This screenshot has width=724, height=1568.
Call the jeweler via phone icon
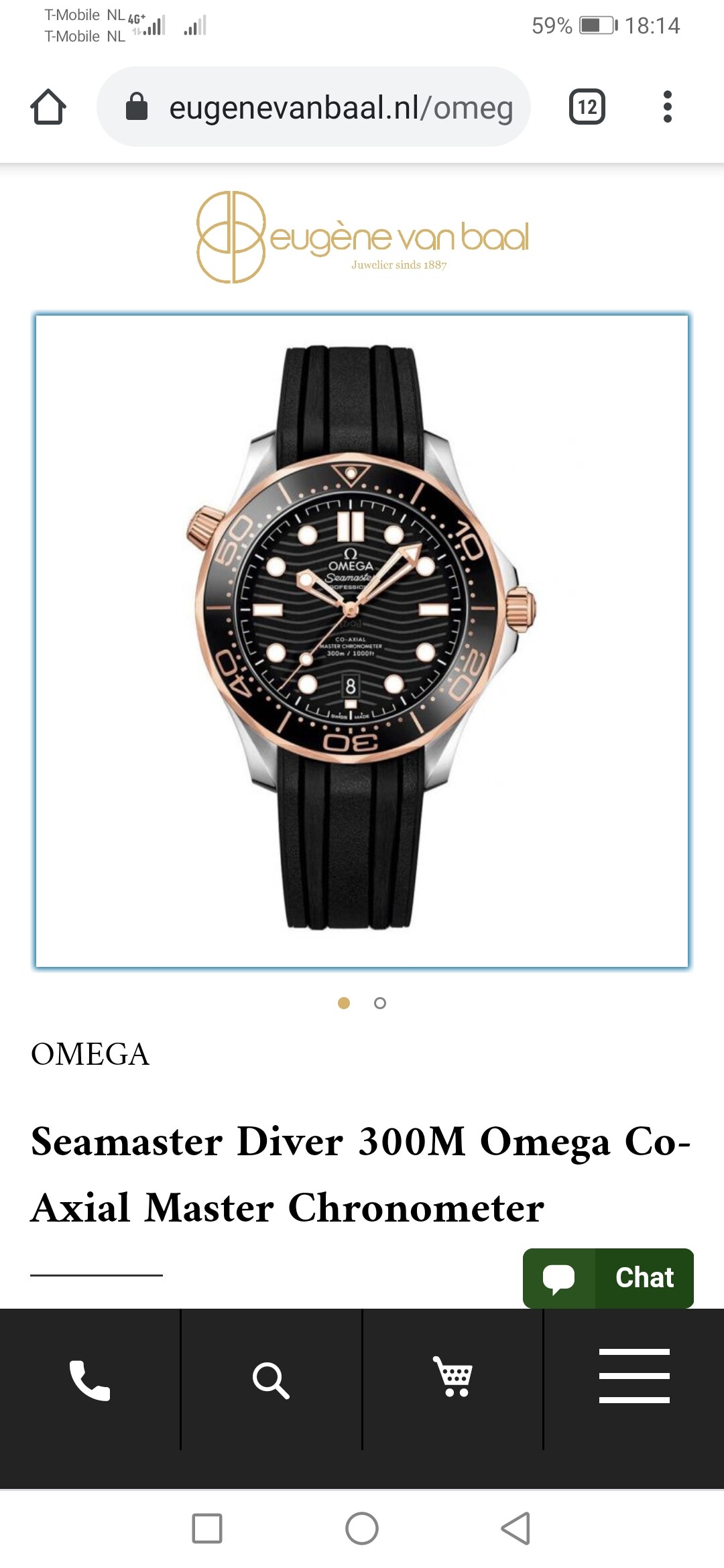tap(90, 1380)
